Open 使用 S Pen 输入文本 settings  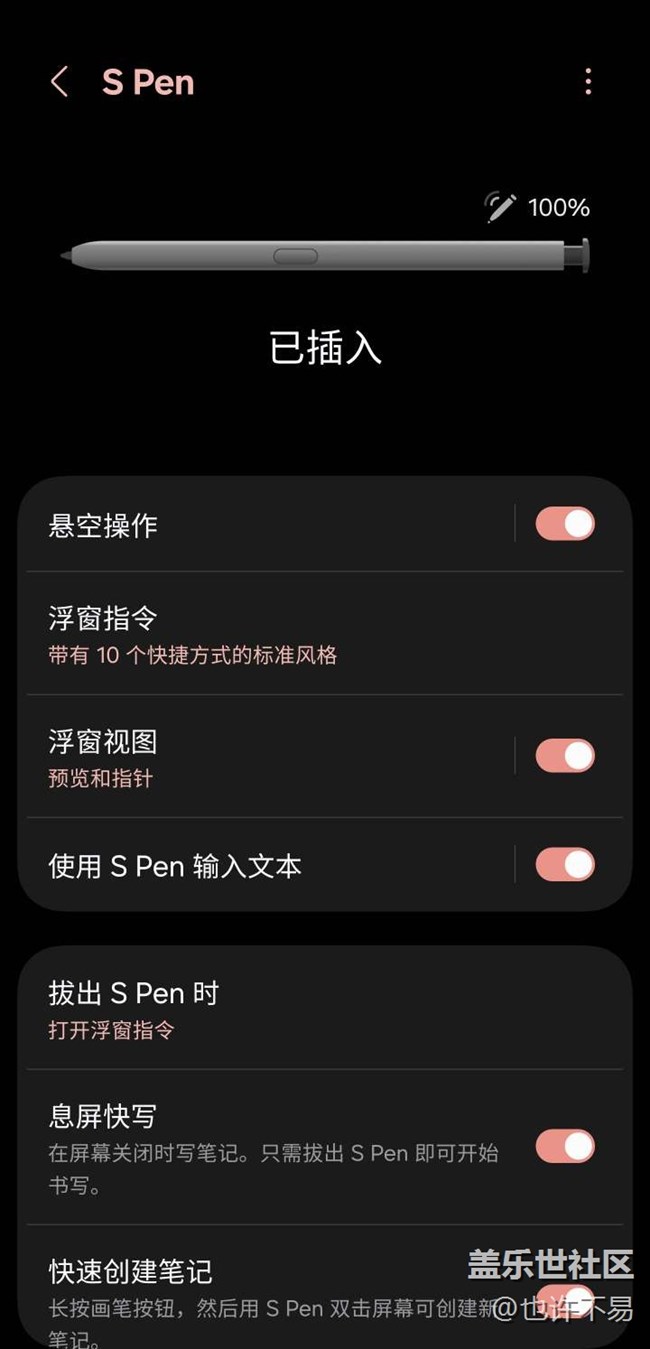pyautogui.click(x=260, y=866)
